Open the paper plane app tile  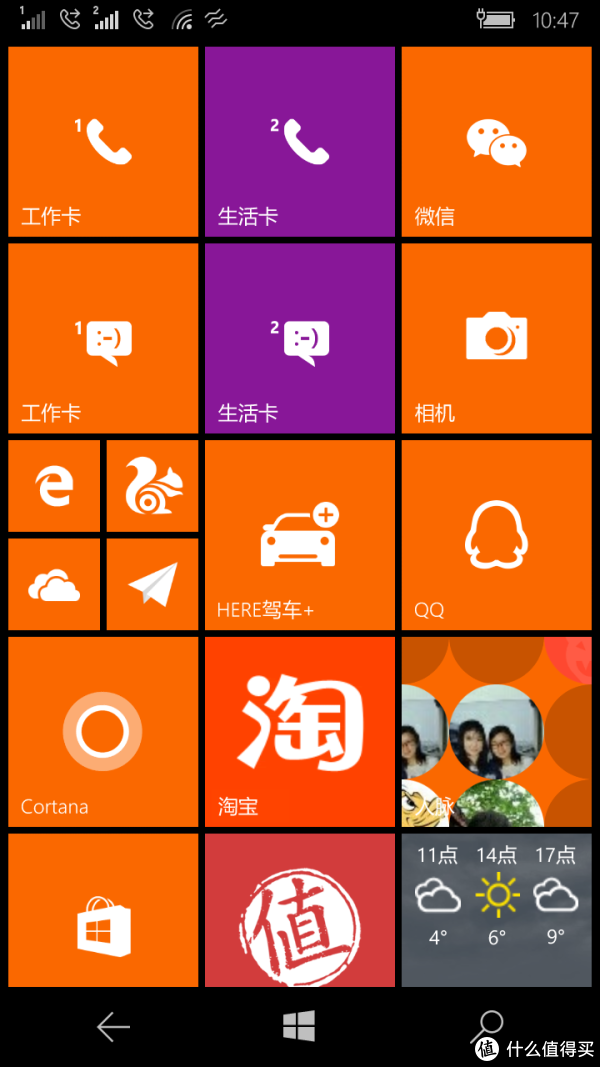click(152, 585)
